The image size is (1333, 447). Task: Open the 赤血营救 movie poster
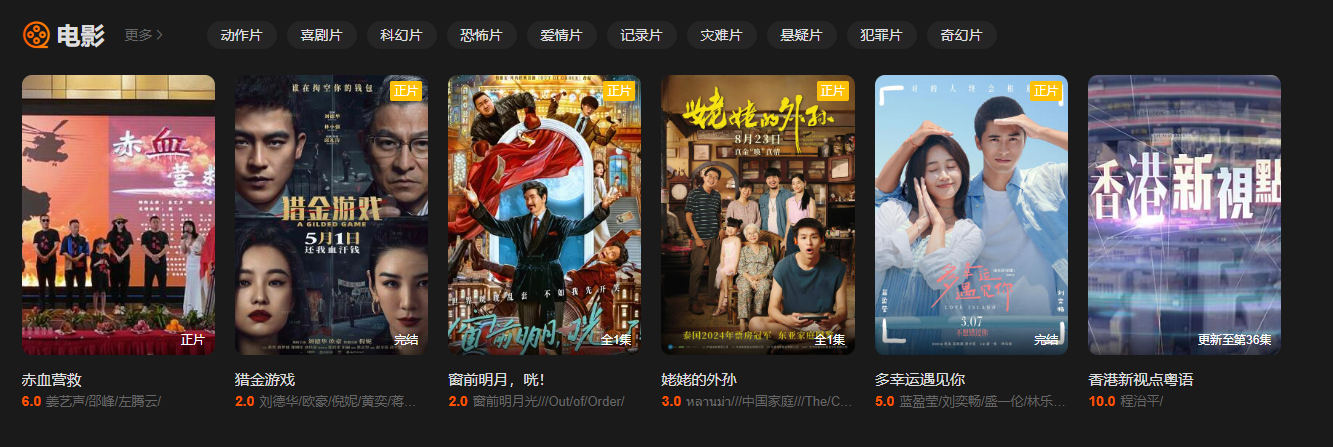coord(118,214)
